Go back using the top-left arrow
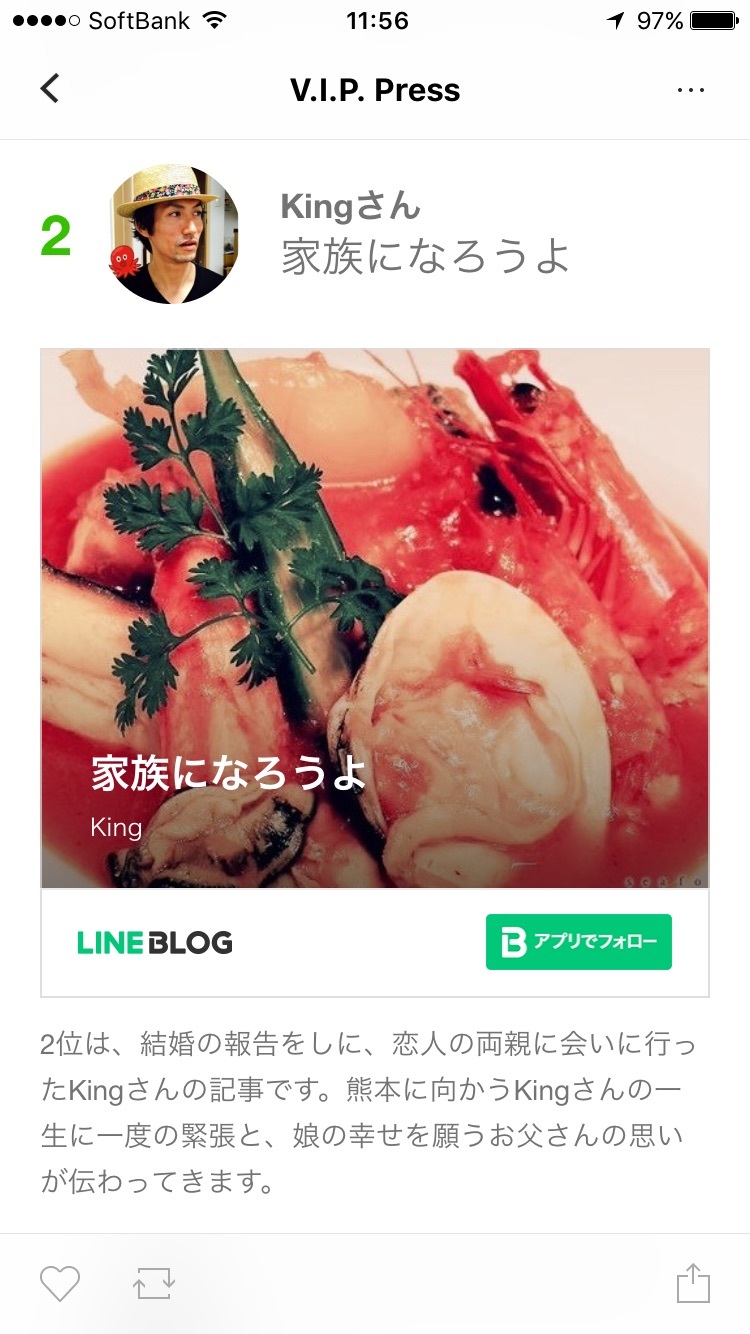Screen dimensions: 750x1334 [50, 89]
